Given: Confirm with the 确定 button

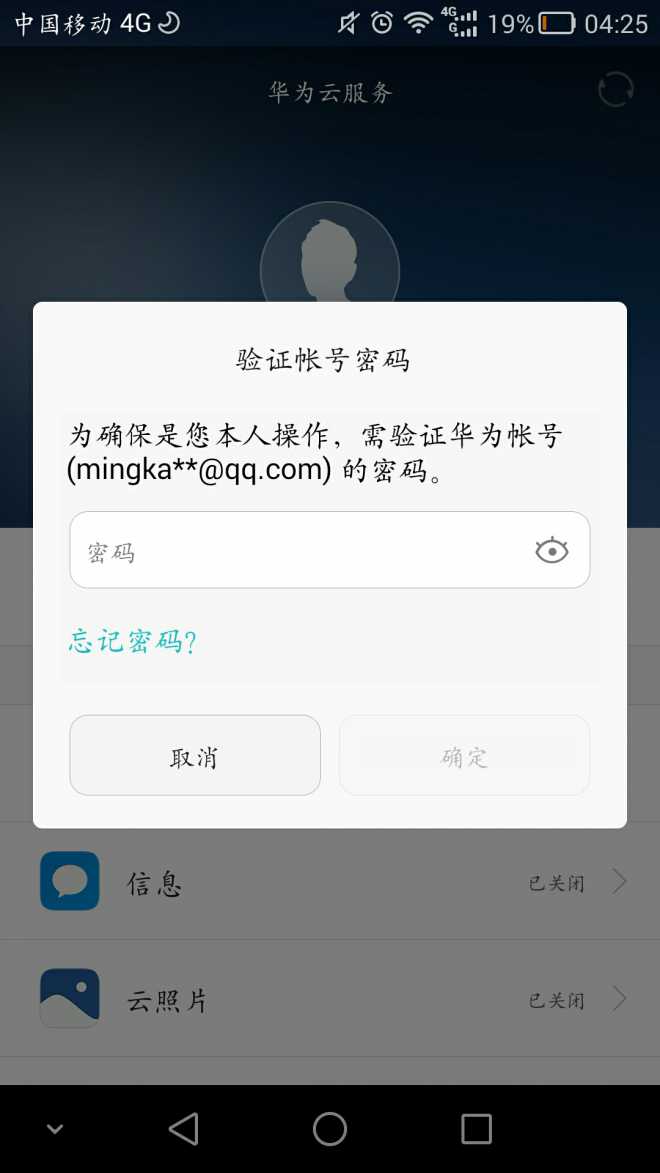Looking at the screenshot, I should pyautogui.click(x=464, y=756).
